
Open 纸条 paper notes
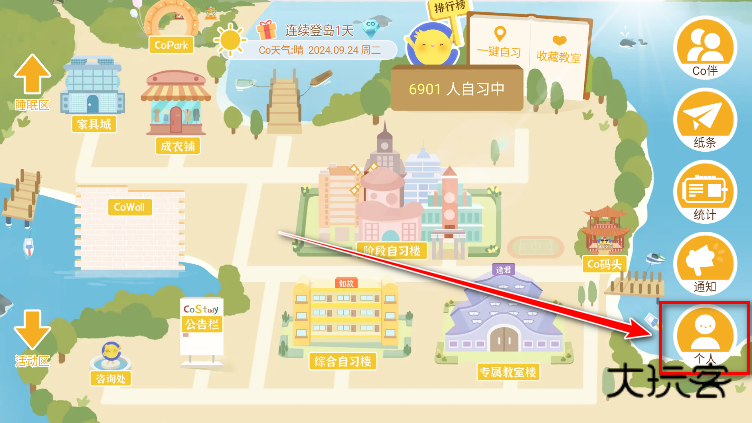(705, 119)
